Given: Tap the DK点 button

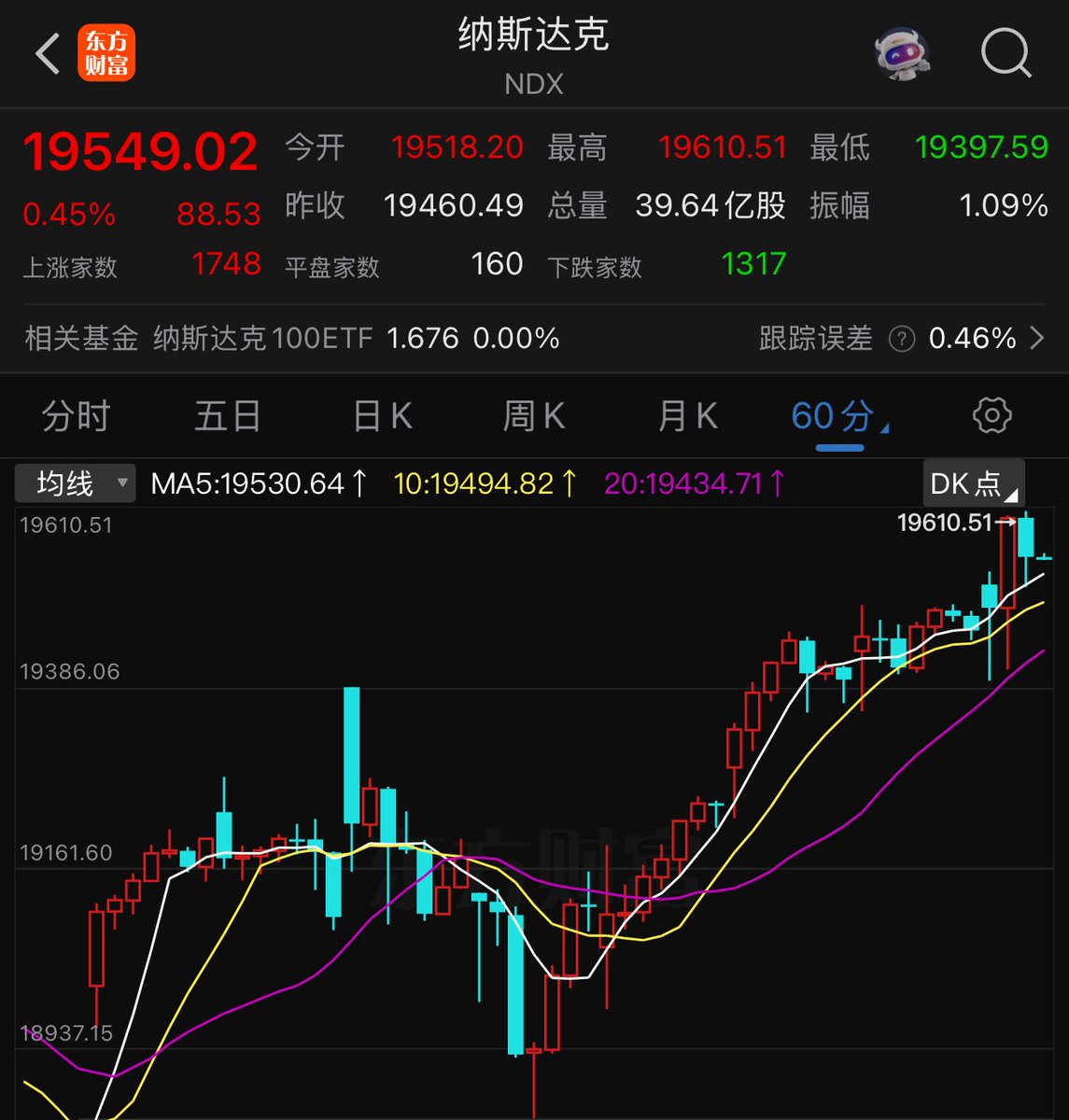Looking at the screenshot, I should 973,483.
